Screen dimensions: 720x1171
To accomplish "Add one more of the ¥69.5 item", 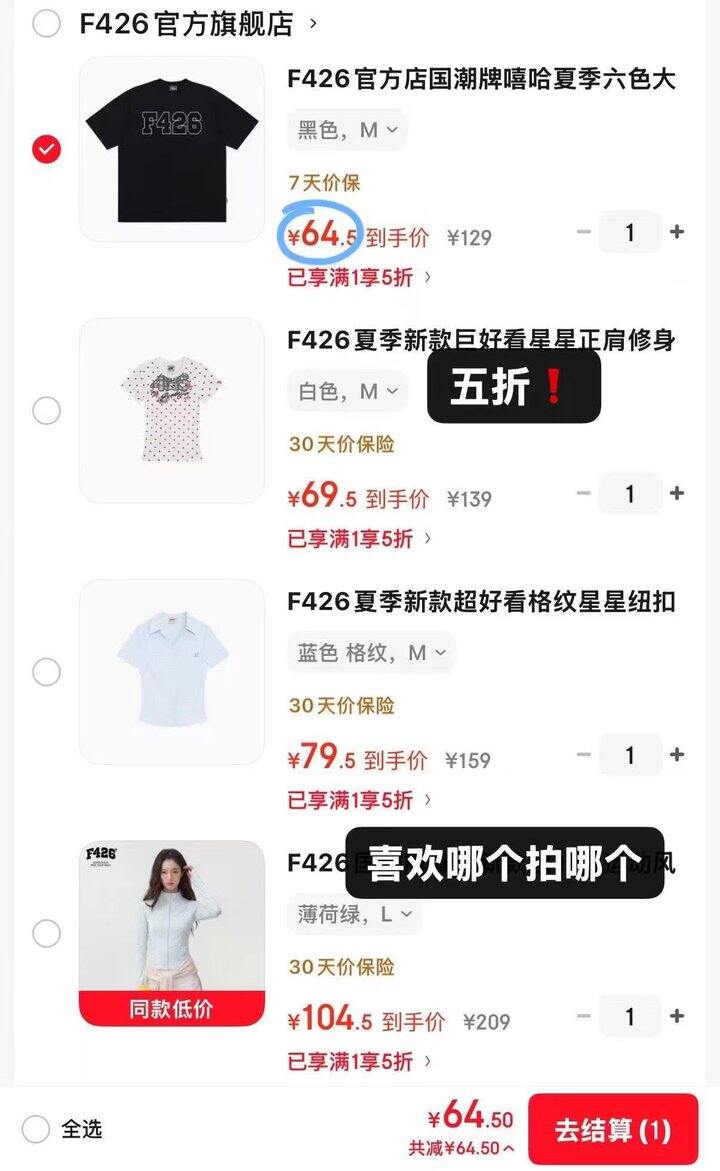I will (x=677, y=493).
